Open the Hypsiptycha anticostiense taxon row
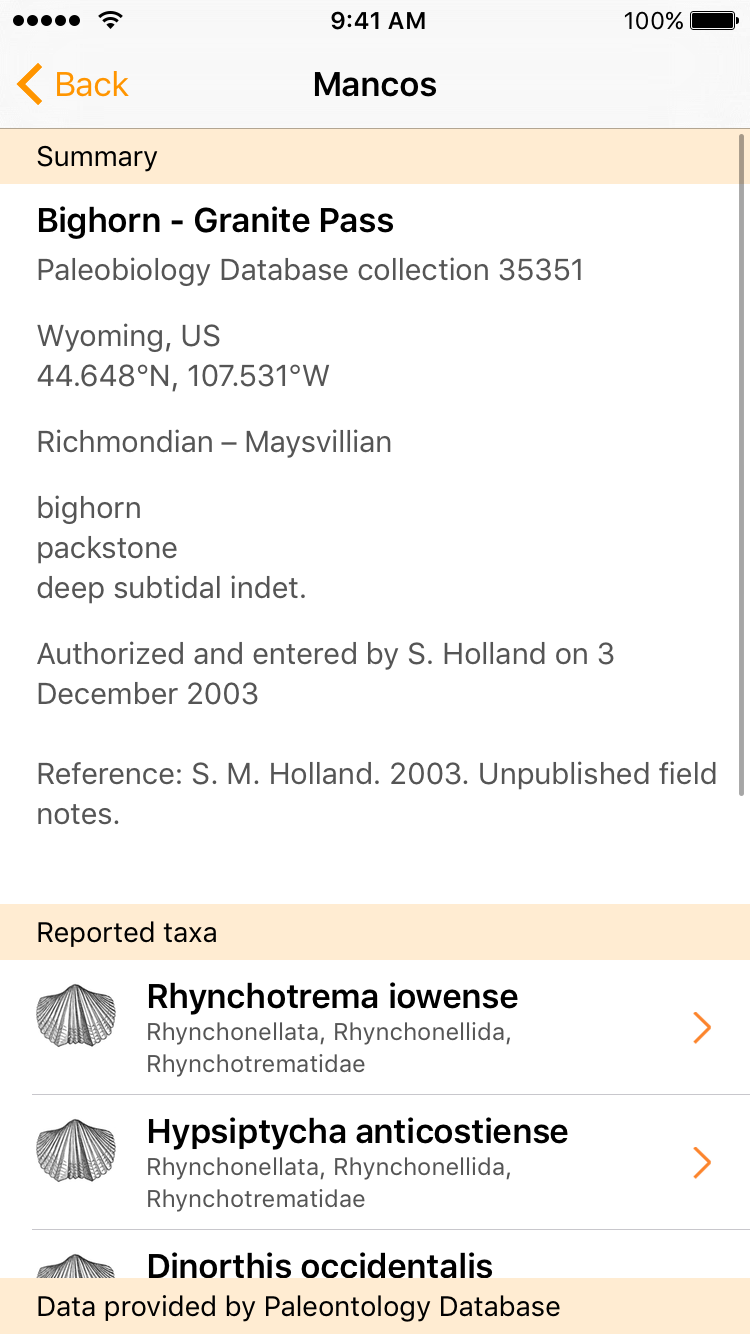 pyautogui.click(x=375, y=1163)
